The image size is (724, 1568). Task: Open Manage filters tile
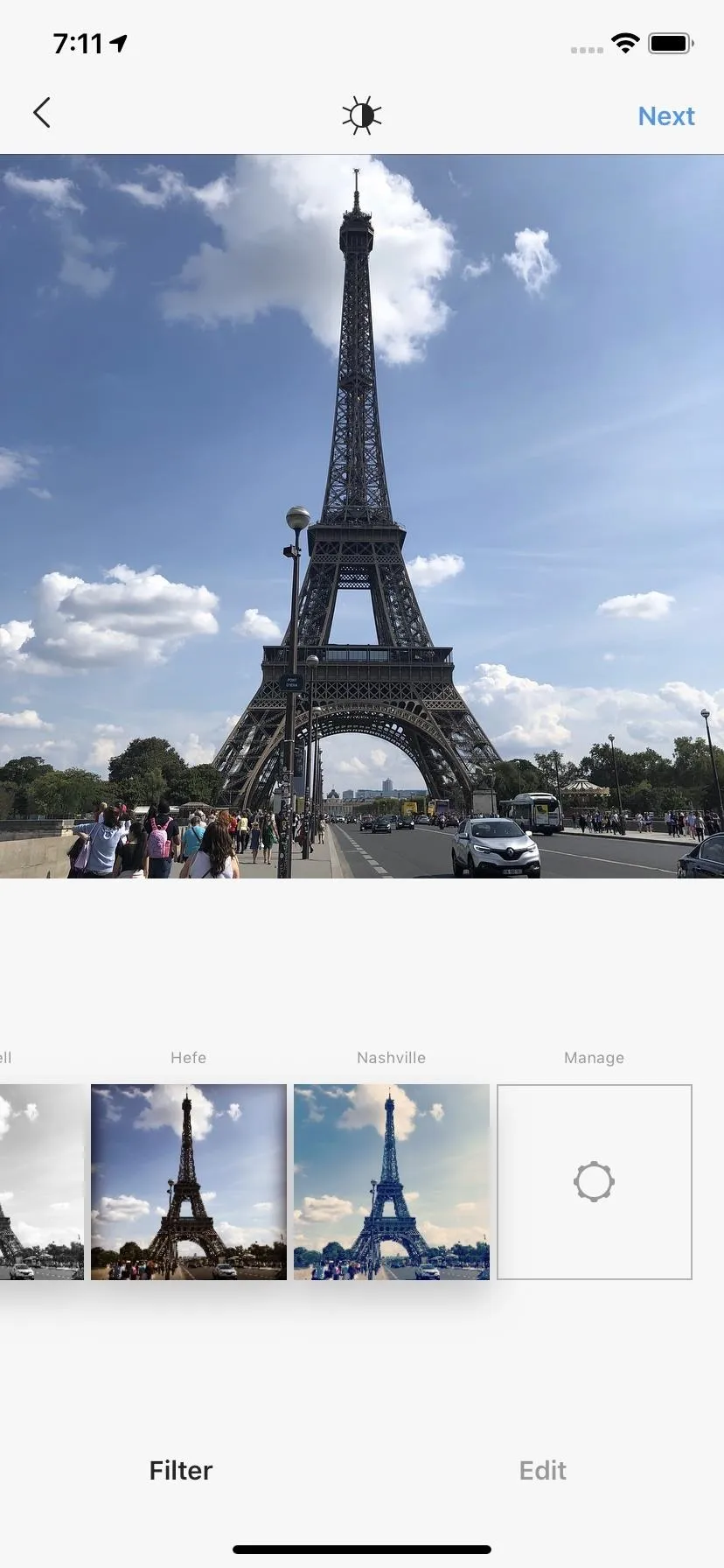[x=595, y=1182]
